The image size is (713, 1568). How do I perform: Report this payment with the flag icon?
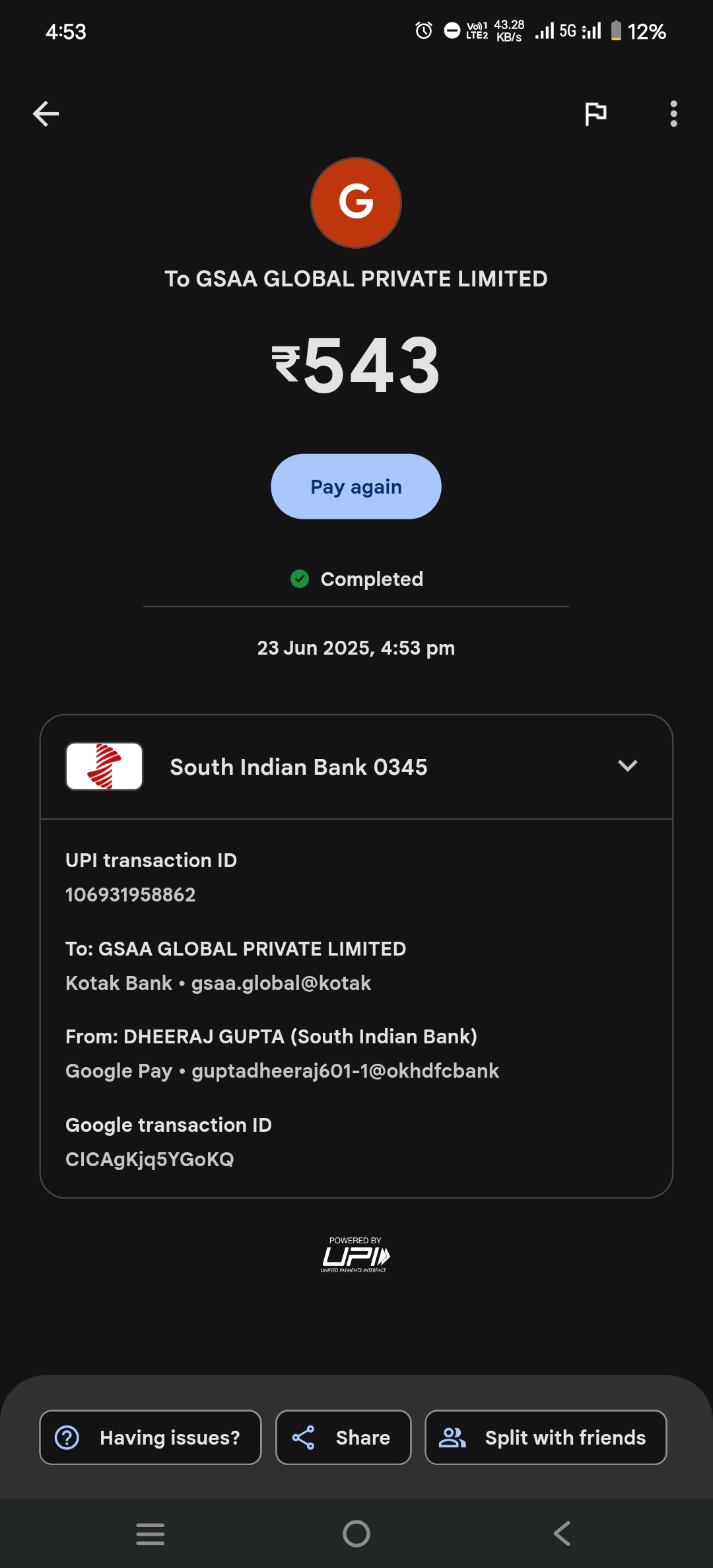coord(595,114)
